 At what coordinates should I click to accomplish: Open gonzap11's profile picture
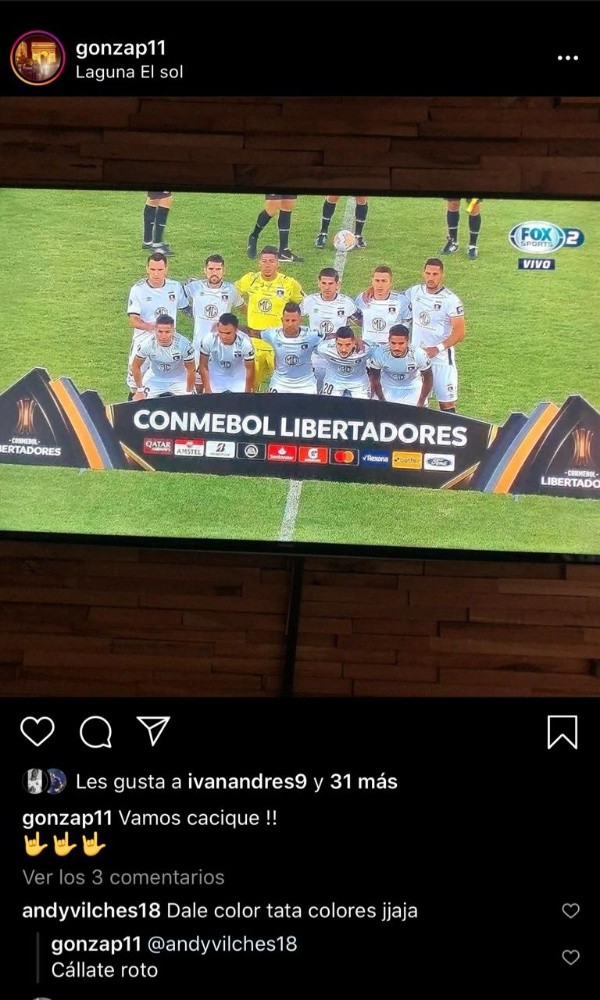tap(38, 58)
